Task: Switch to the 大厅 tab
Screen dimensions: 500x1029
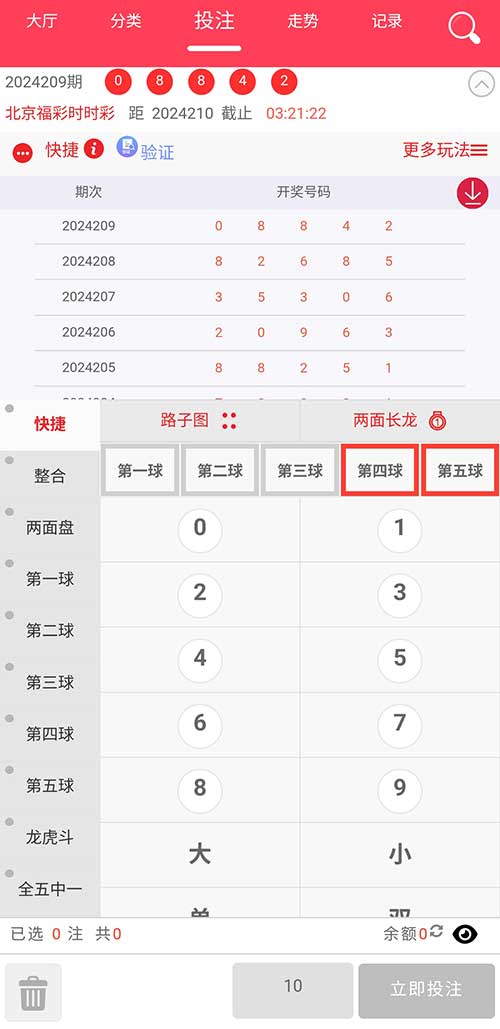Action: point(41,21)
